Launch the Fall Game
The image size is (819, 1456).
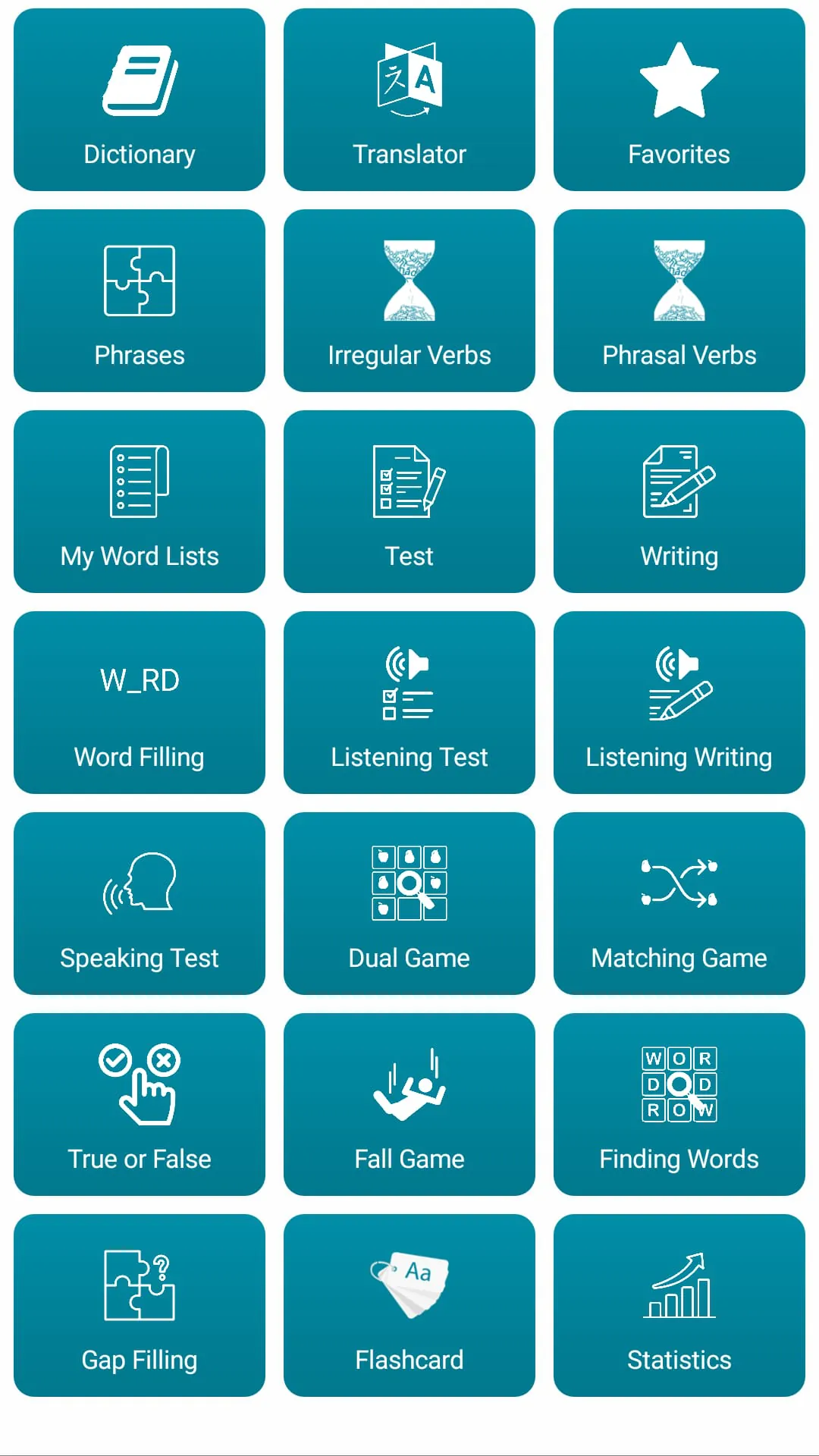point(409,1104)
